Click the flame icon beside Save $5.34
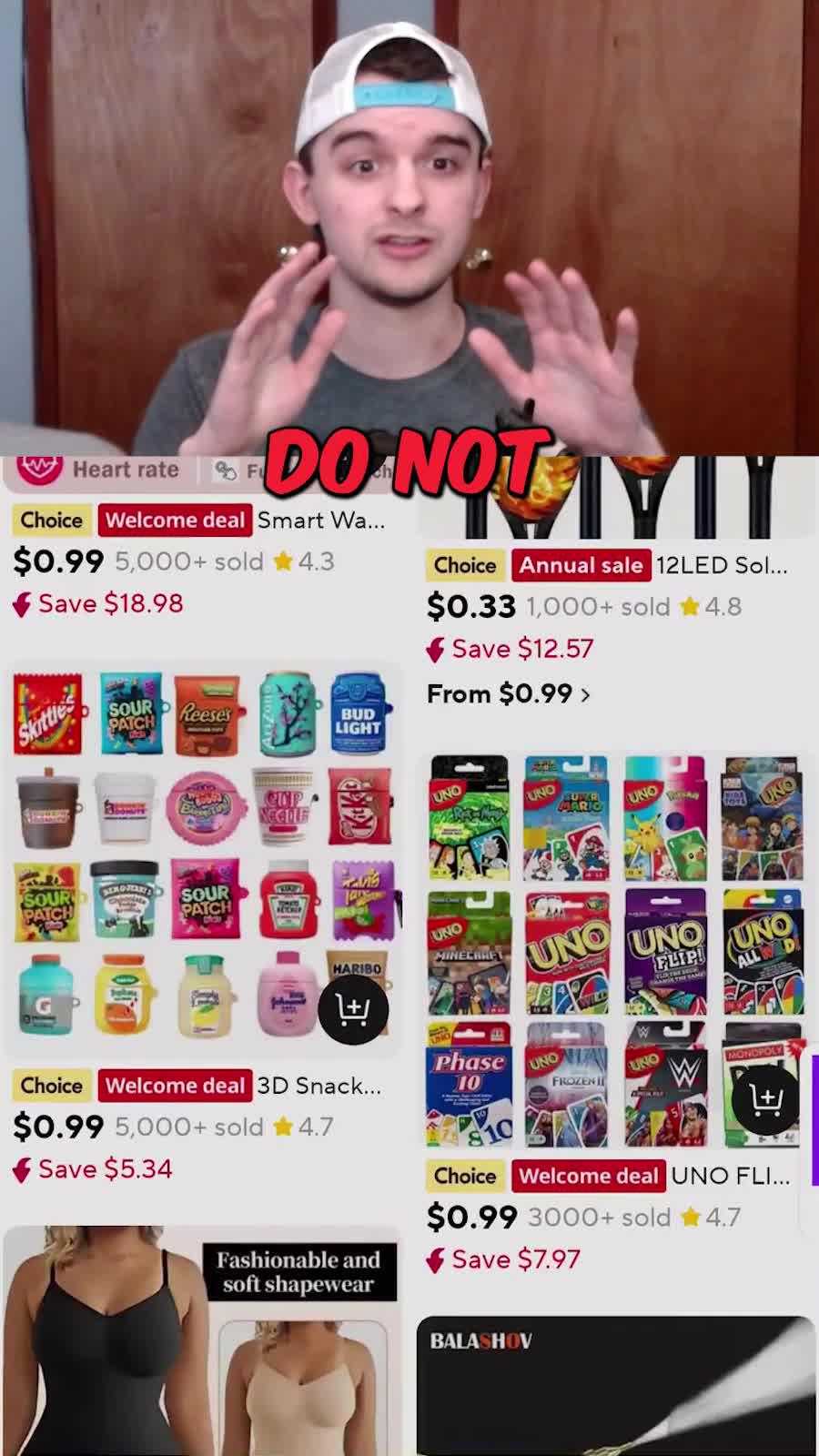This screenshot has width=819, height=1456. (22, 1169)
